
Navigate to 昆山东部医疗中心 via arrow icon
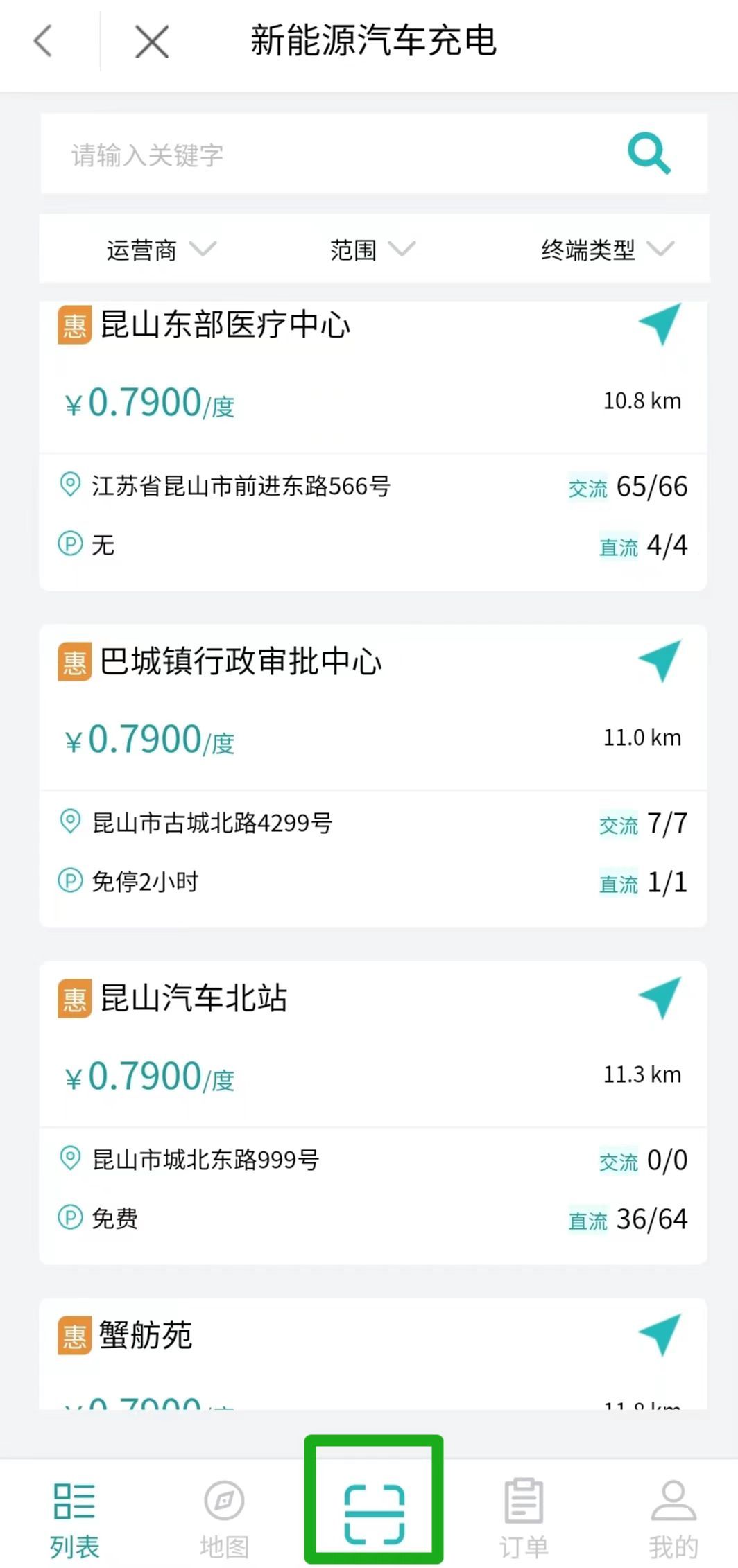point(660,324)
